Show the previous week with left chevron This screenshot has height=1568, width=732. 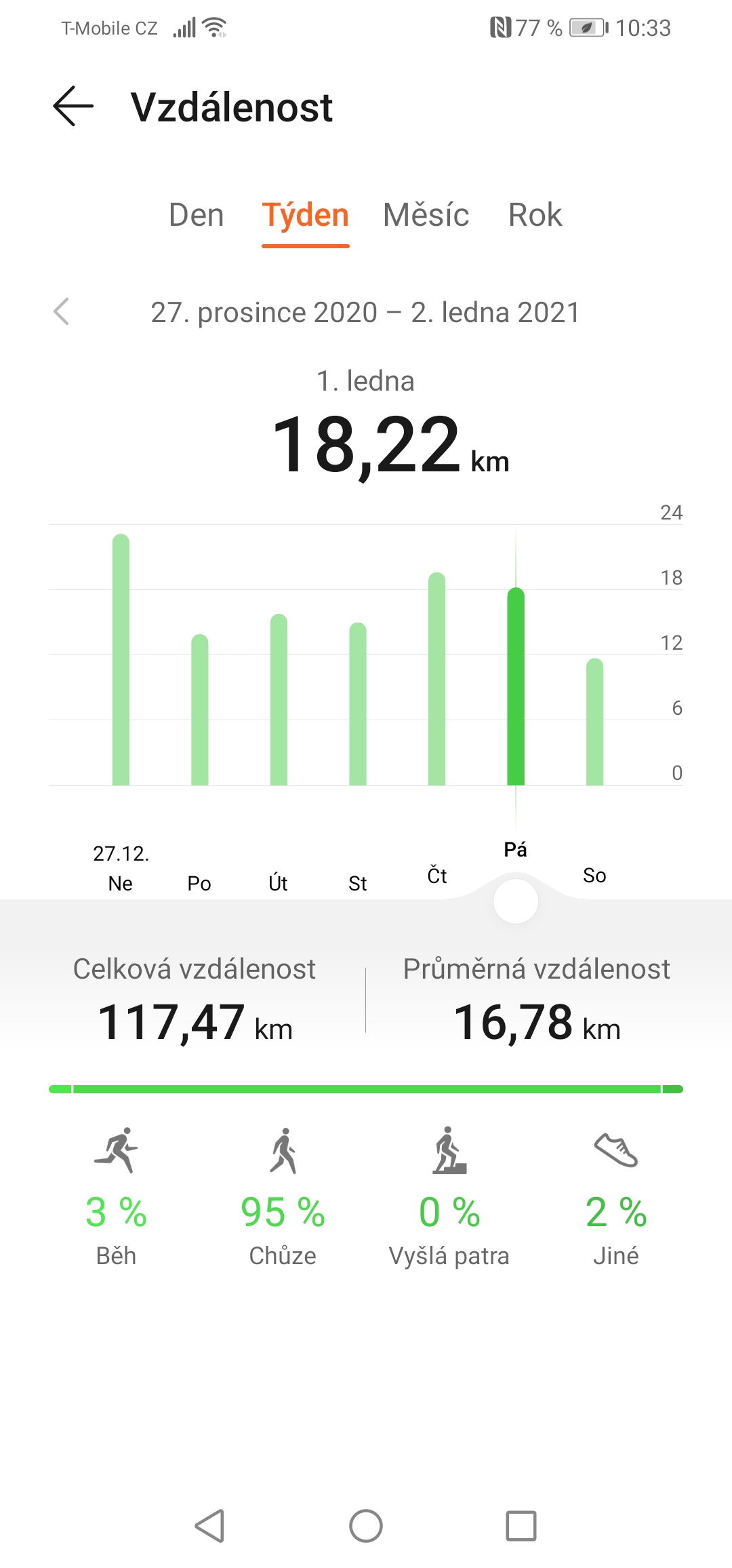click(62, 312)
